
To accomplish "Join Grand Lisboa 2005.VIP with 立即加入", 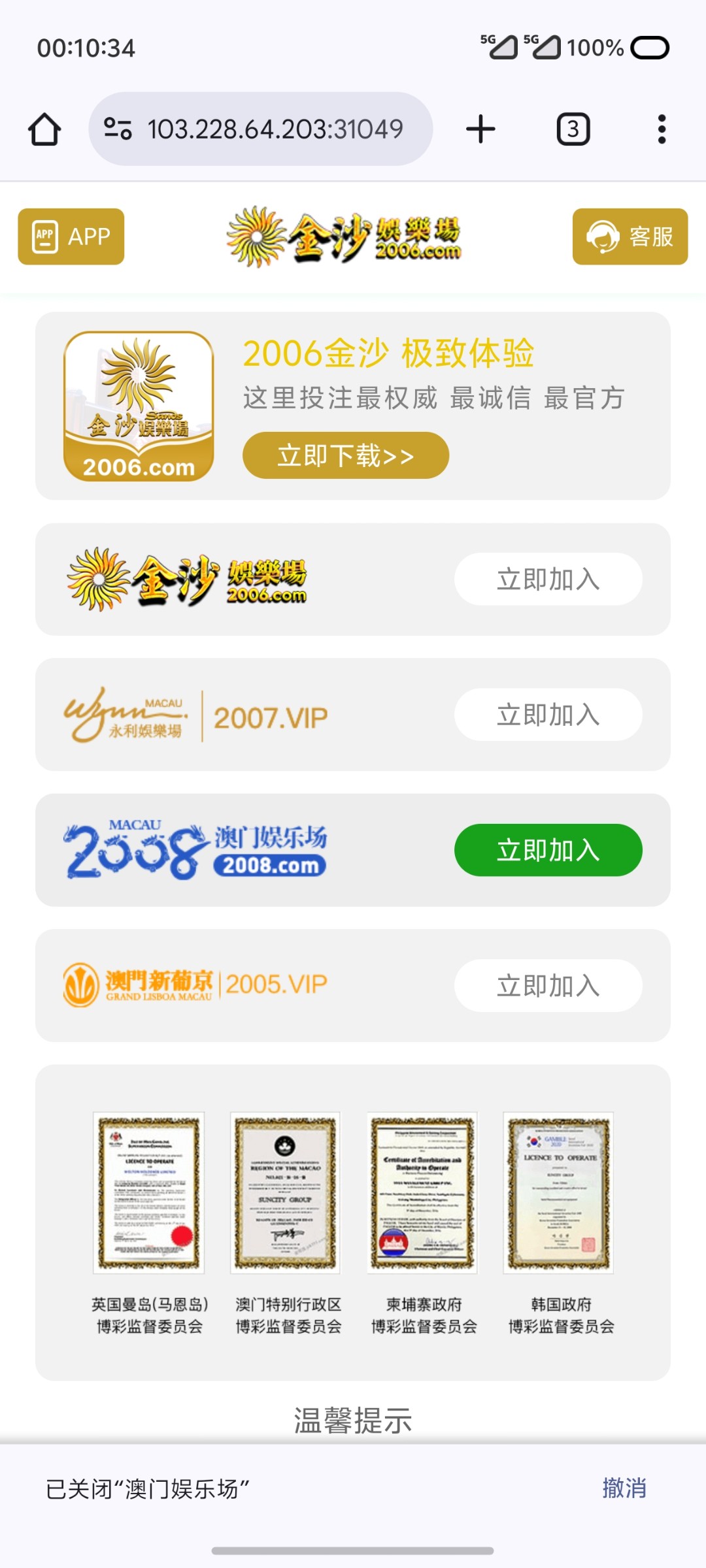I will point(548,985).
